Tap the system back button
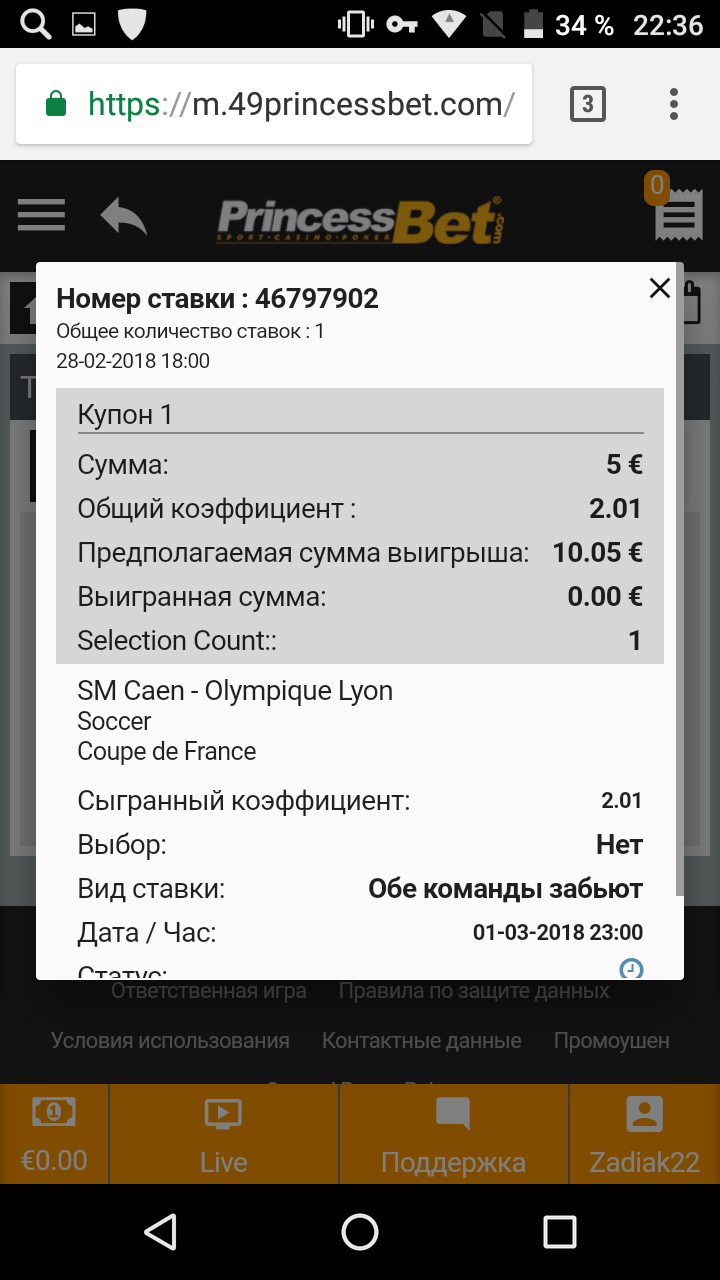Image resolution: width=720 pixels, height=1280 pixels. coord(160,1232)
